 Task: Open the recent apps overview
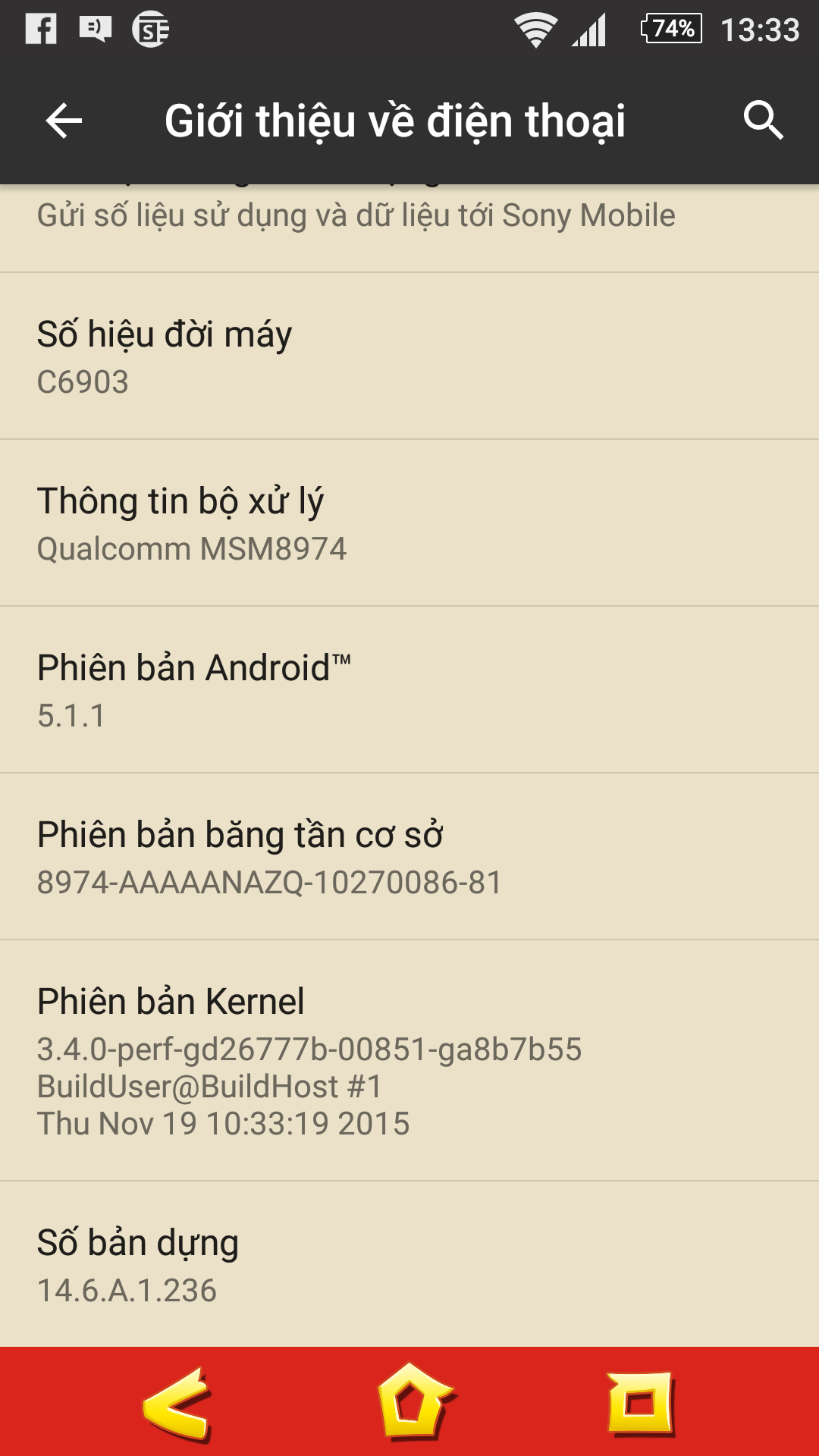[642, 1403]
